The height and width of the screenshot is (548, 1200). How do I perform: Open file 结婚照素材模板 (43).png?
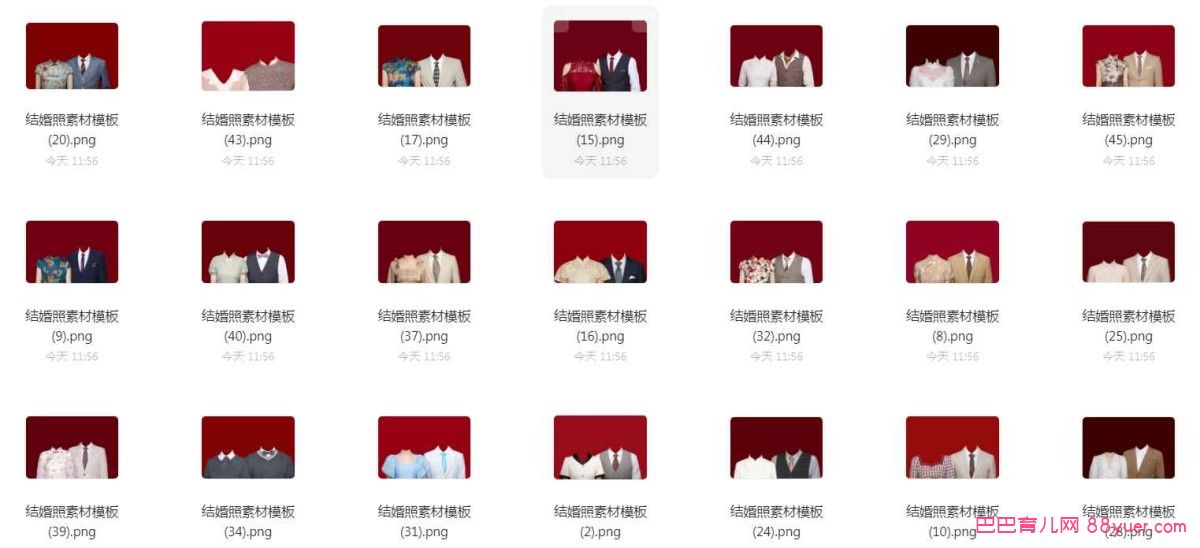point(248,57)
